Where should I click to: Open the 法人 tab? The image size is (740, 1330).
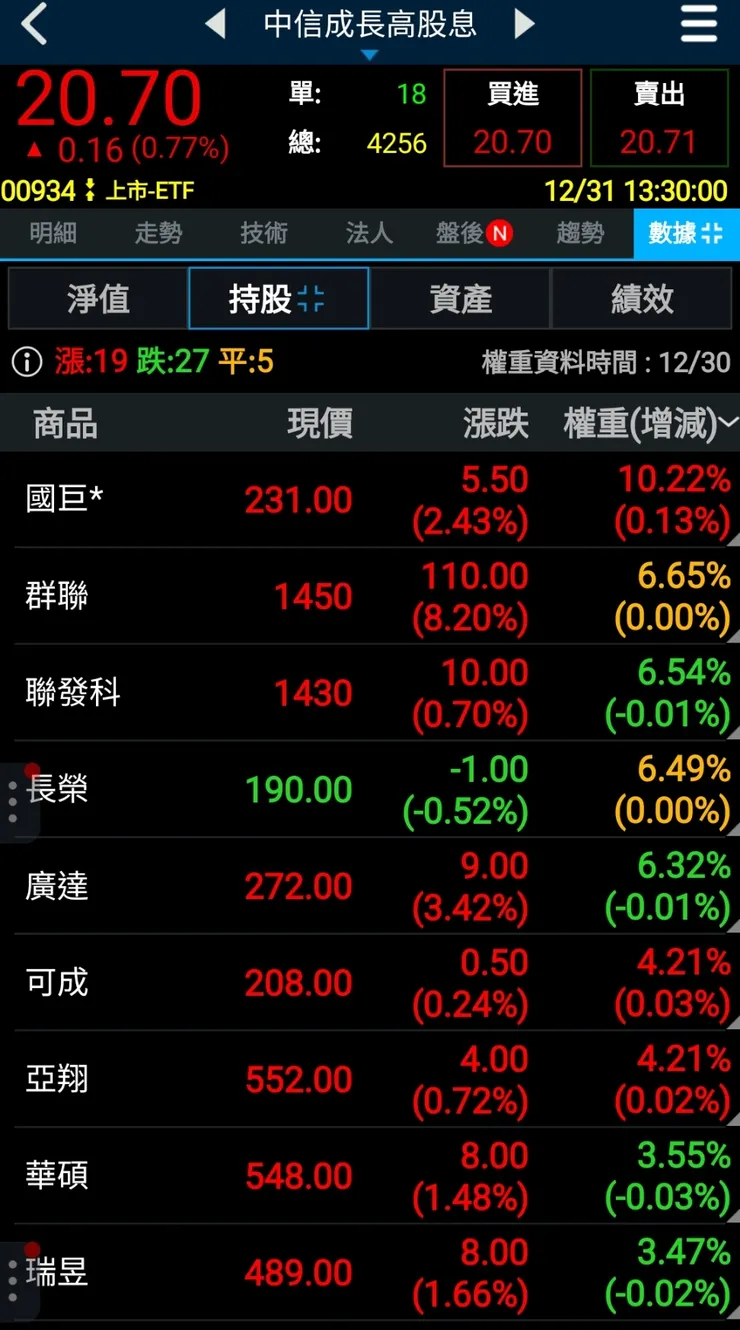tap(368, 233)
